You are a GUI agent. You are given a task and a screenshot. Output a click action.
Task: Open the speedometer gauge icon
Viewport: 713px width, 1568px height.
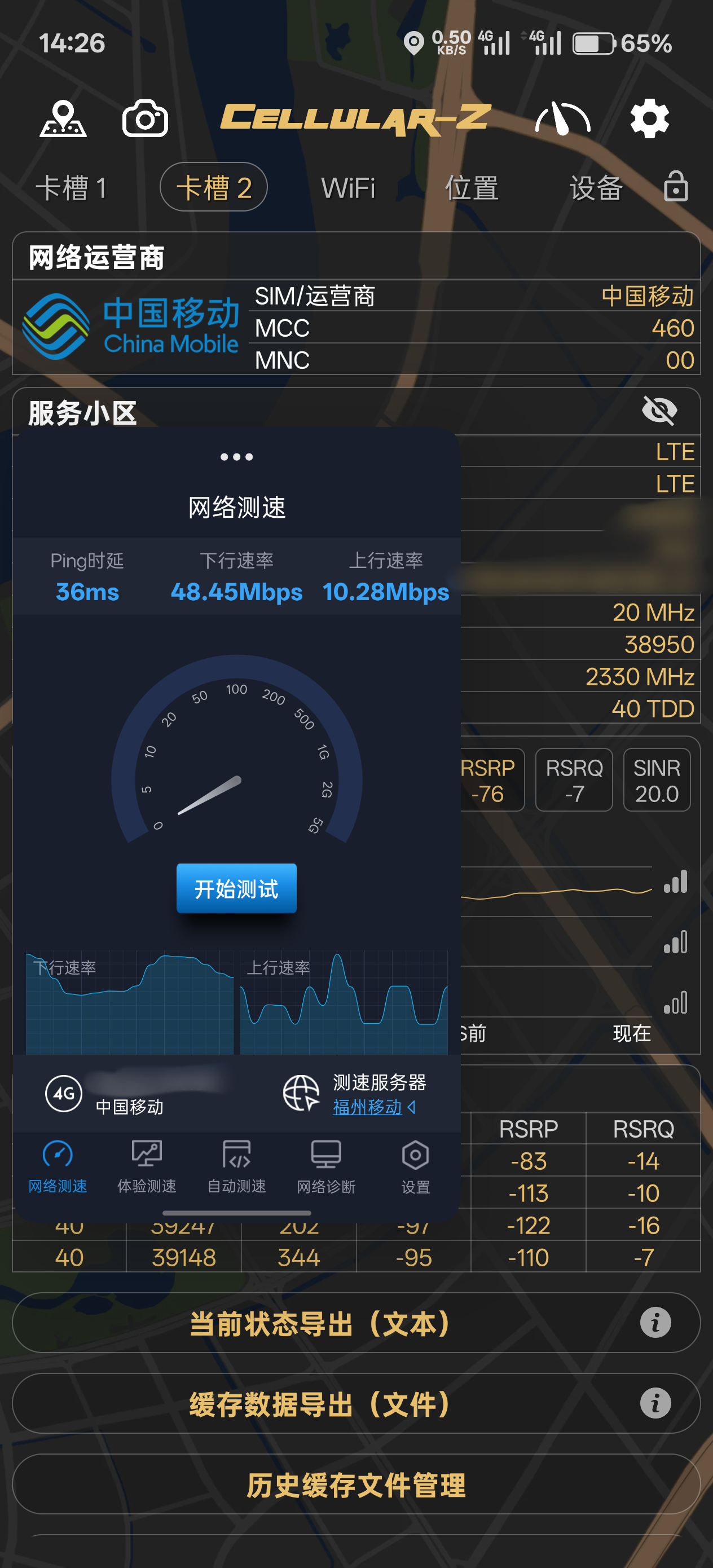coord(561,118)
